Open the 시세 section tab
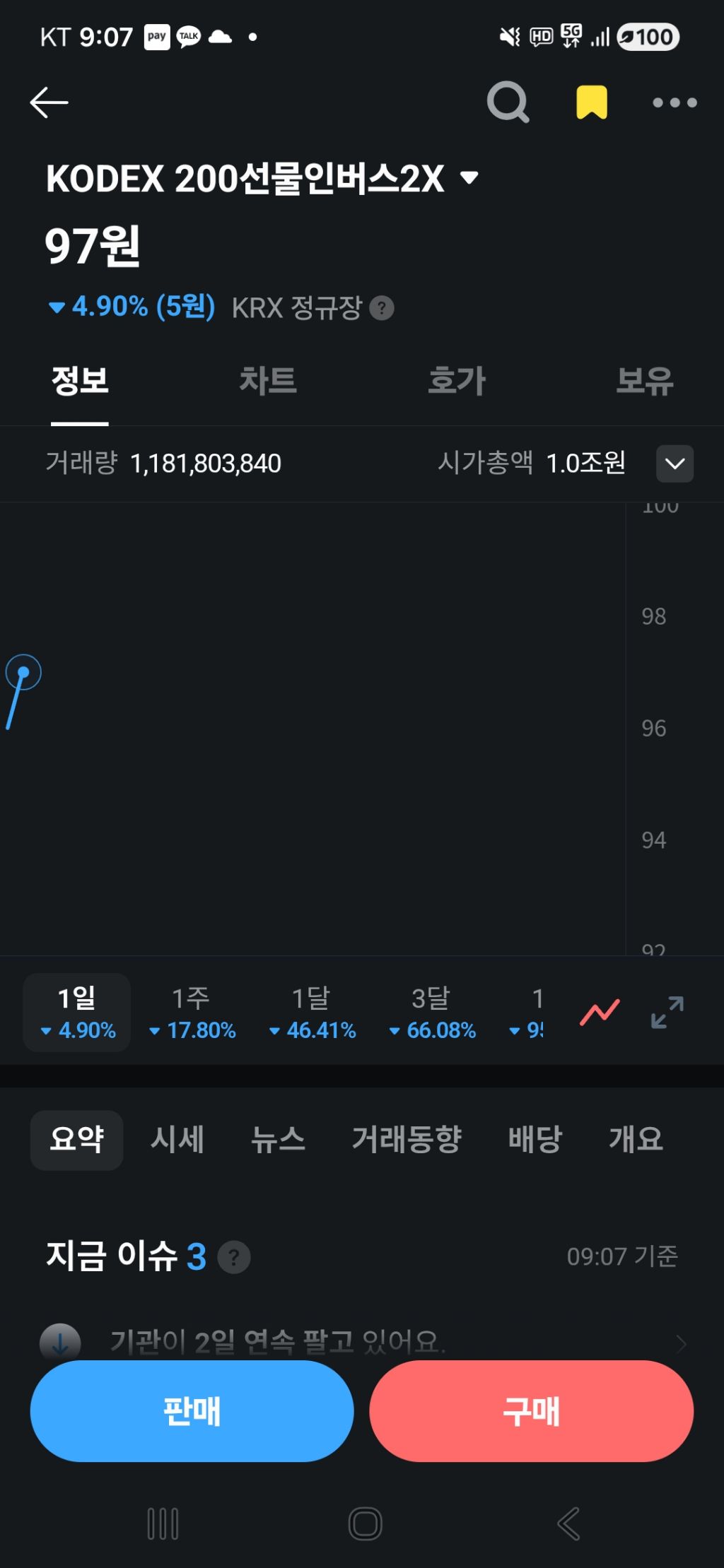Screen dimensions: 724x1568 coord(177,1140)
